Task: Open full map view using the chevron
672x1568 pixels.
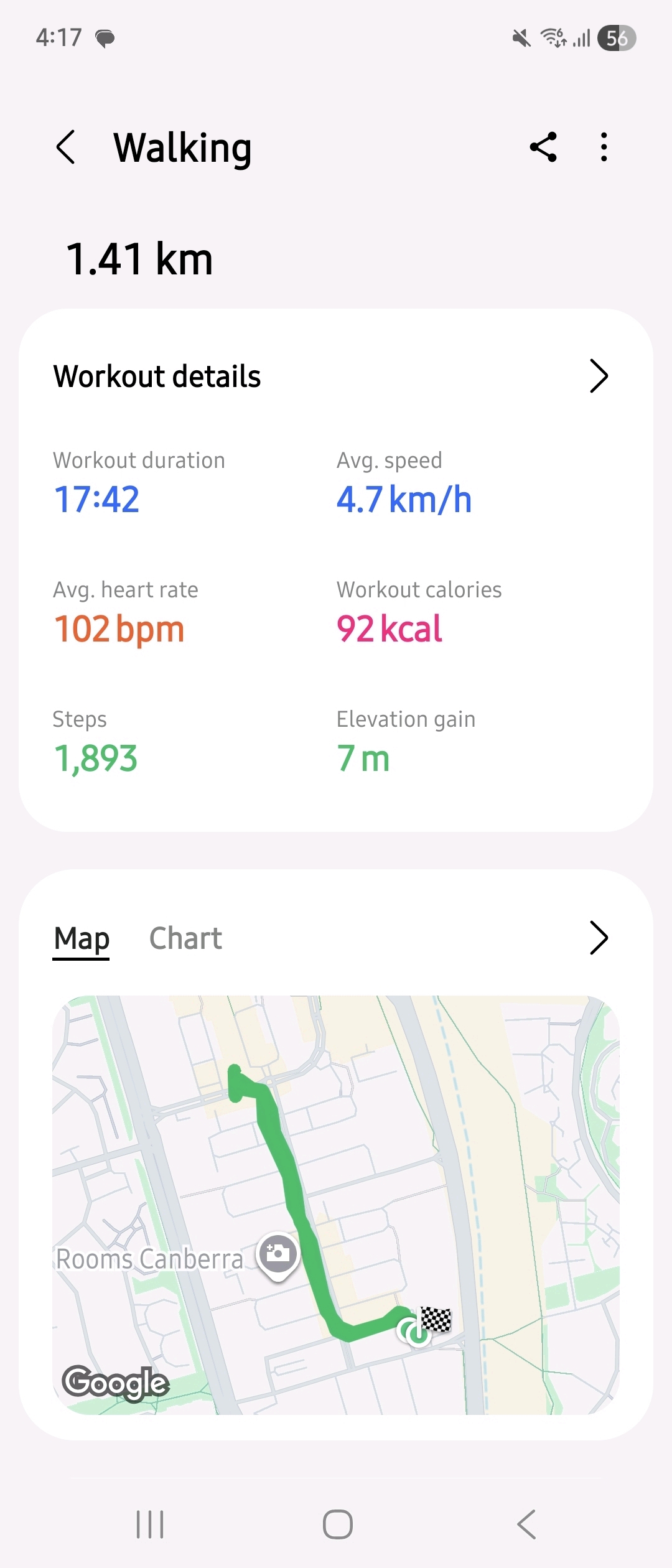Action: [598, 938]
